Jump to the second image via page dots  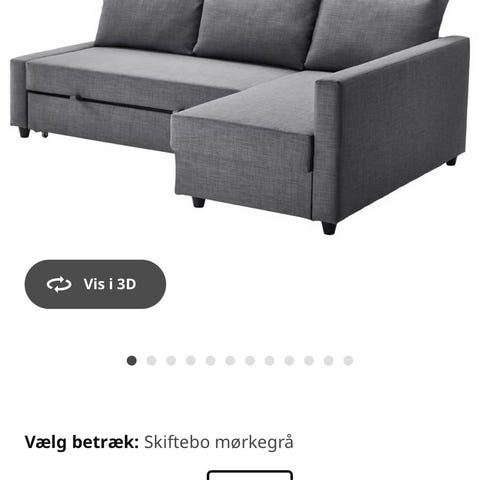coord(151,360)
